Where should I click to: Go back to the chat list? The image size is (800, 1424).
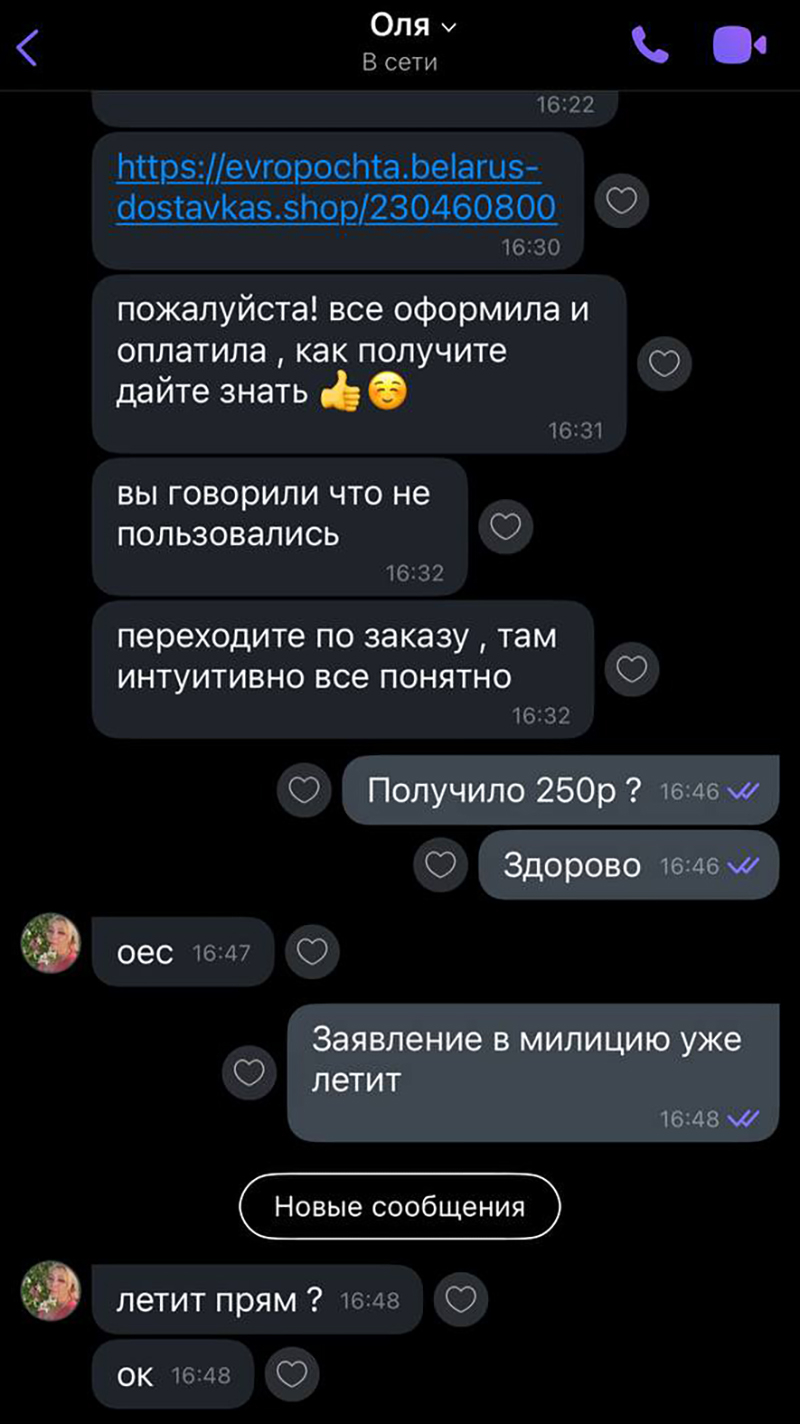pos(27,47)
